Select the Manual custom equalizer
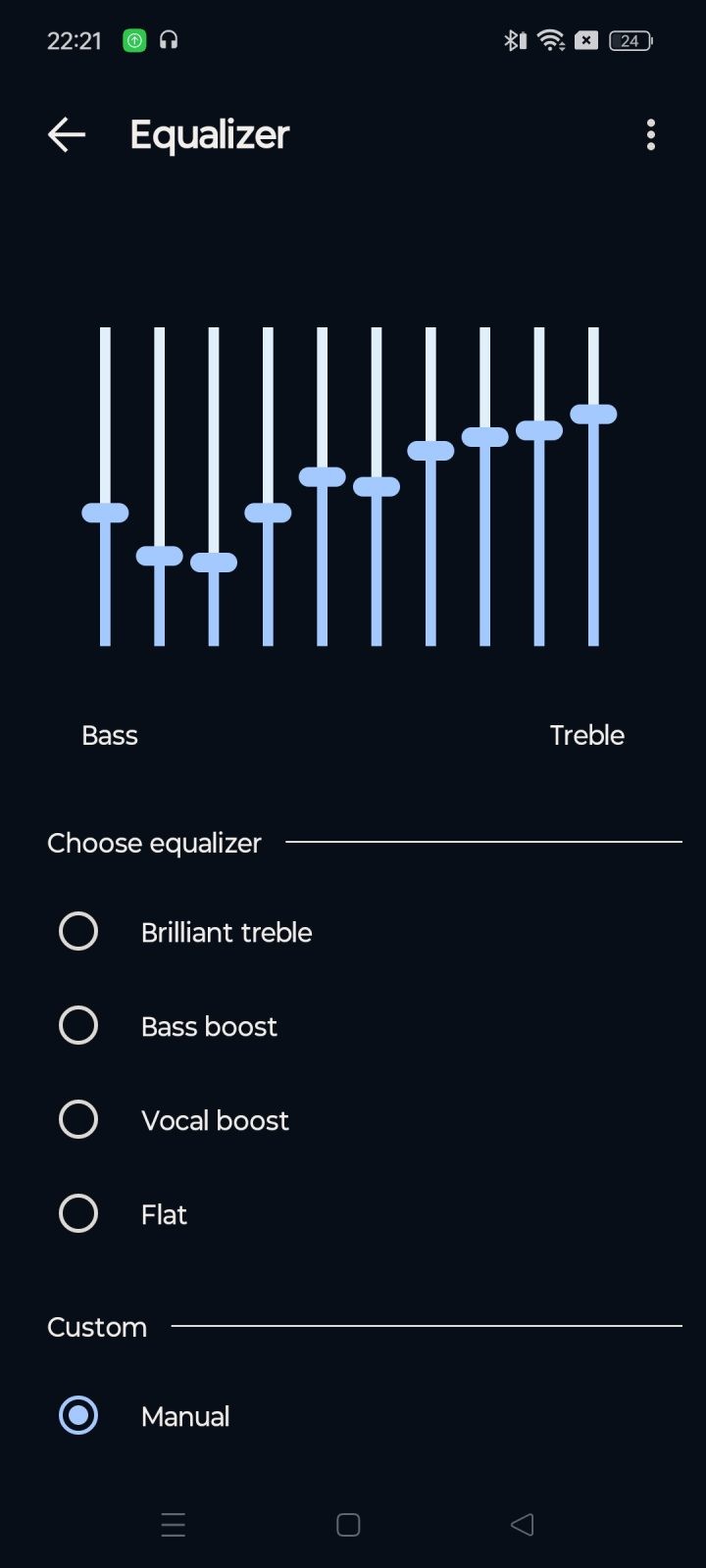This screenshot has height=1568, width=706. [78, 1416]
